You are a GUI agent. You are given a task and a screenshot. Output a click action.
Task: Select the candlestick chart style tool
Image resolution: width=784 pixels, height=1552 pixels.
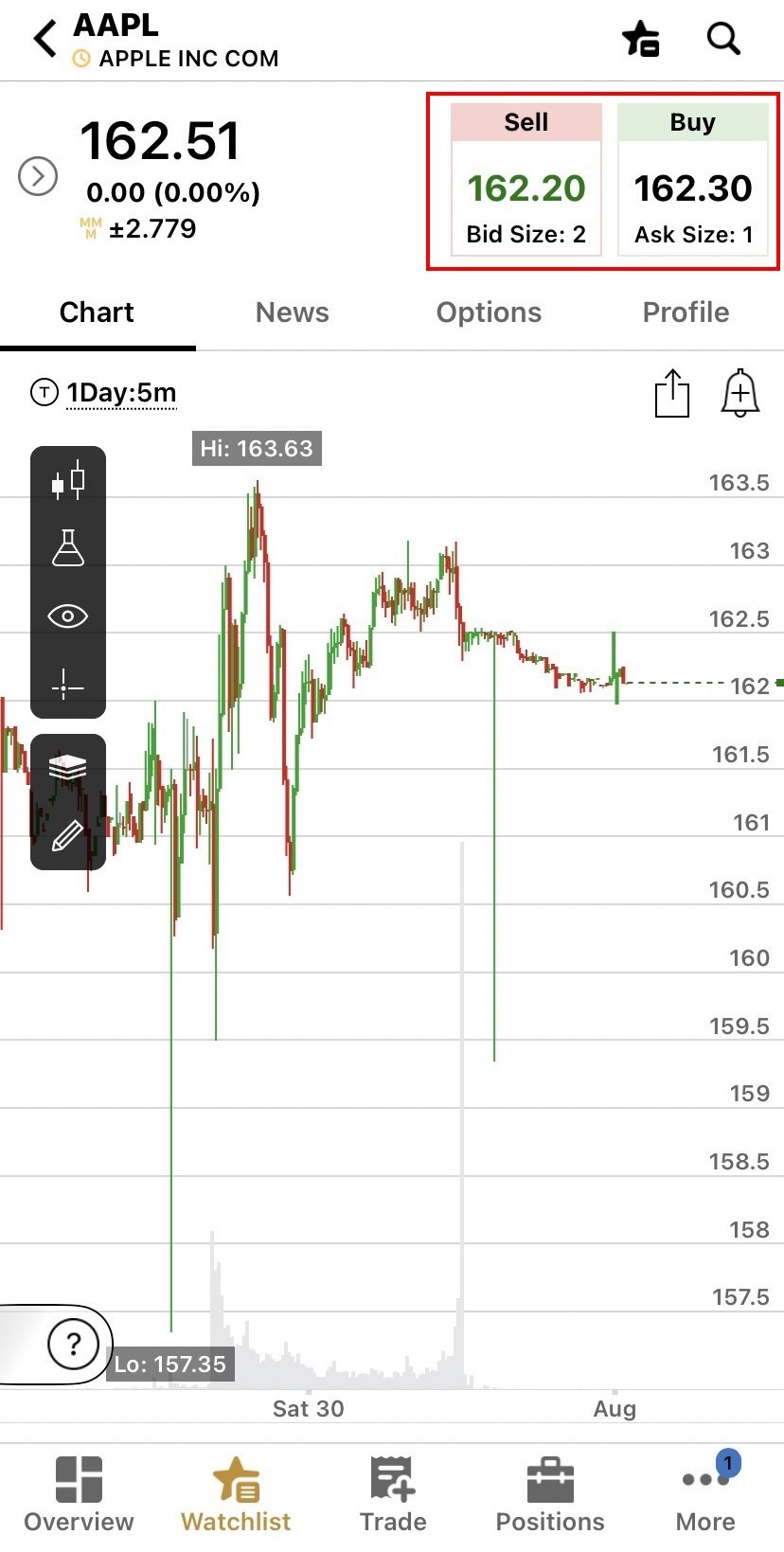67,480
